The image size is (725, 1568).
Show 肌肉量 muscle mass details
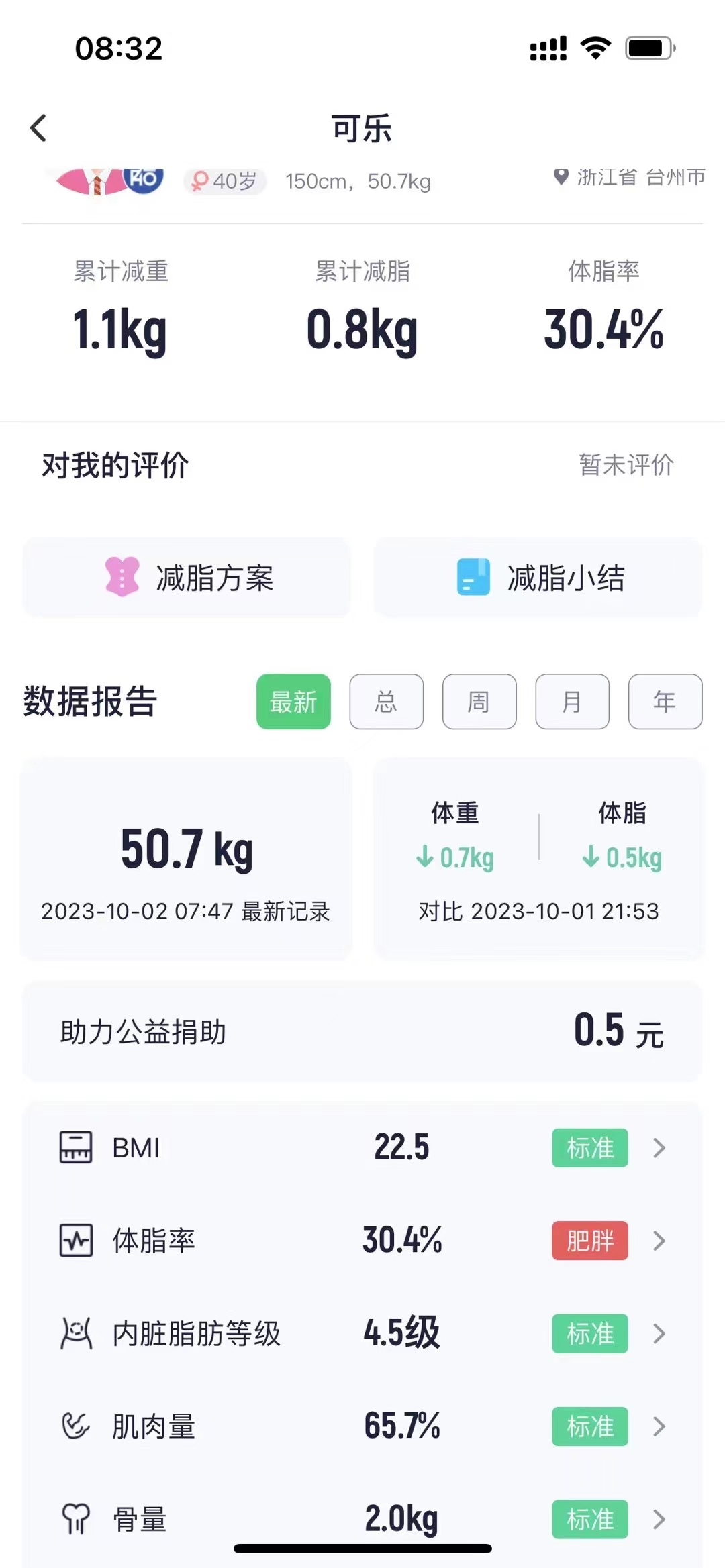click(x=362, y=1426)
